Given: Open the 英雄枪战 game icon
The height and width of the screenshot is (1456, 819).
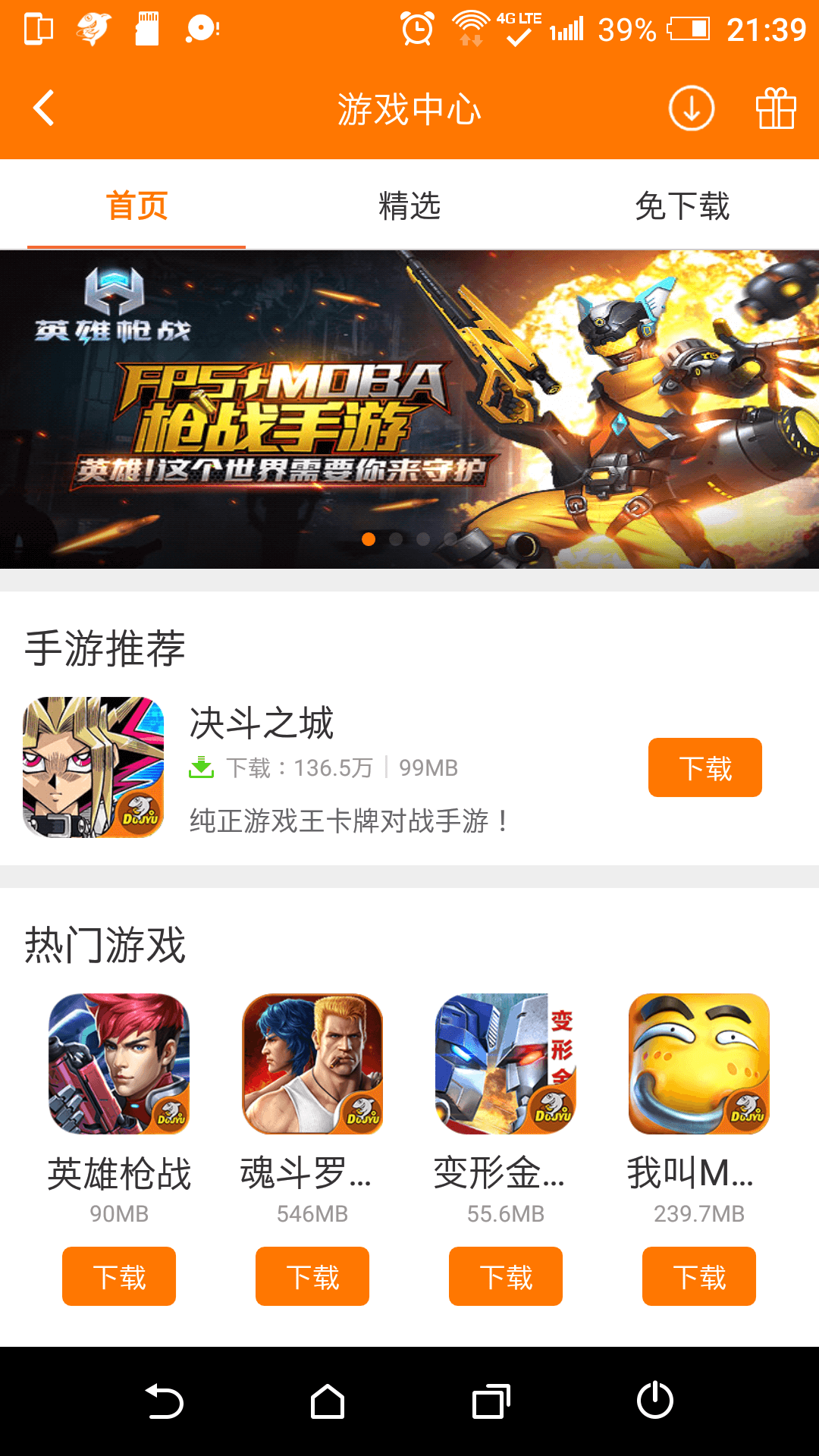Looking at the screenshot, I should click(x=119, y=1064).
